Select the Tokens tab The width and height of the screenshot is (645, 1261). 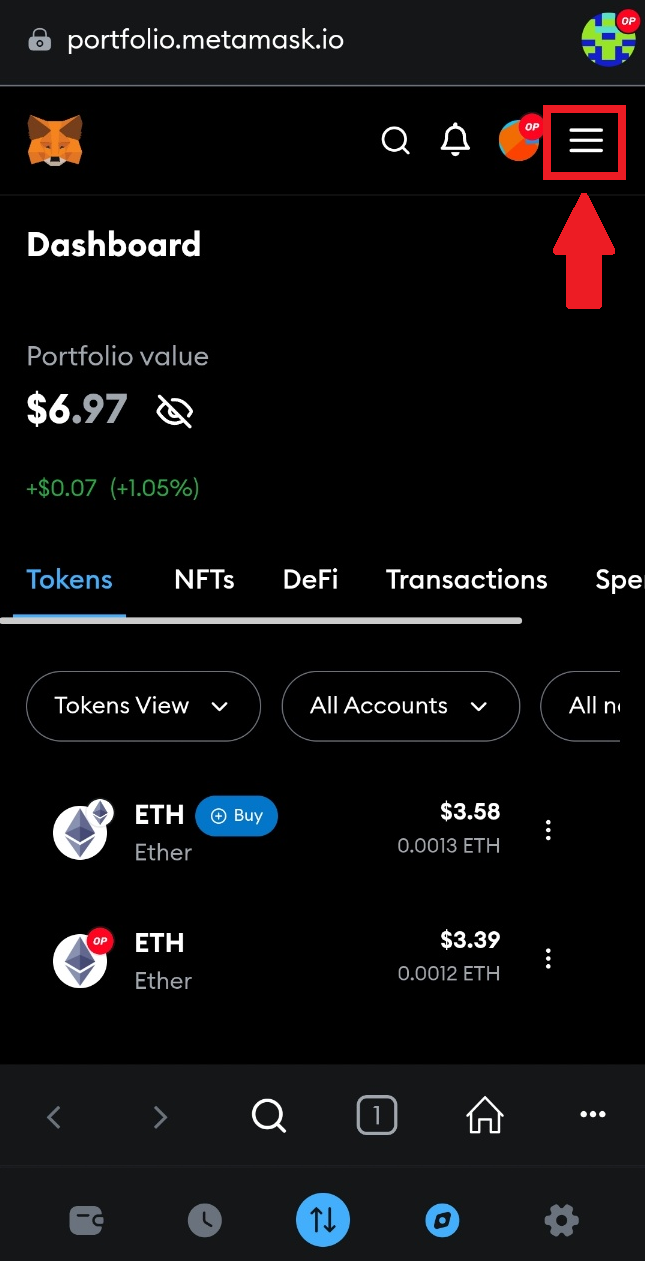69,580
